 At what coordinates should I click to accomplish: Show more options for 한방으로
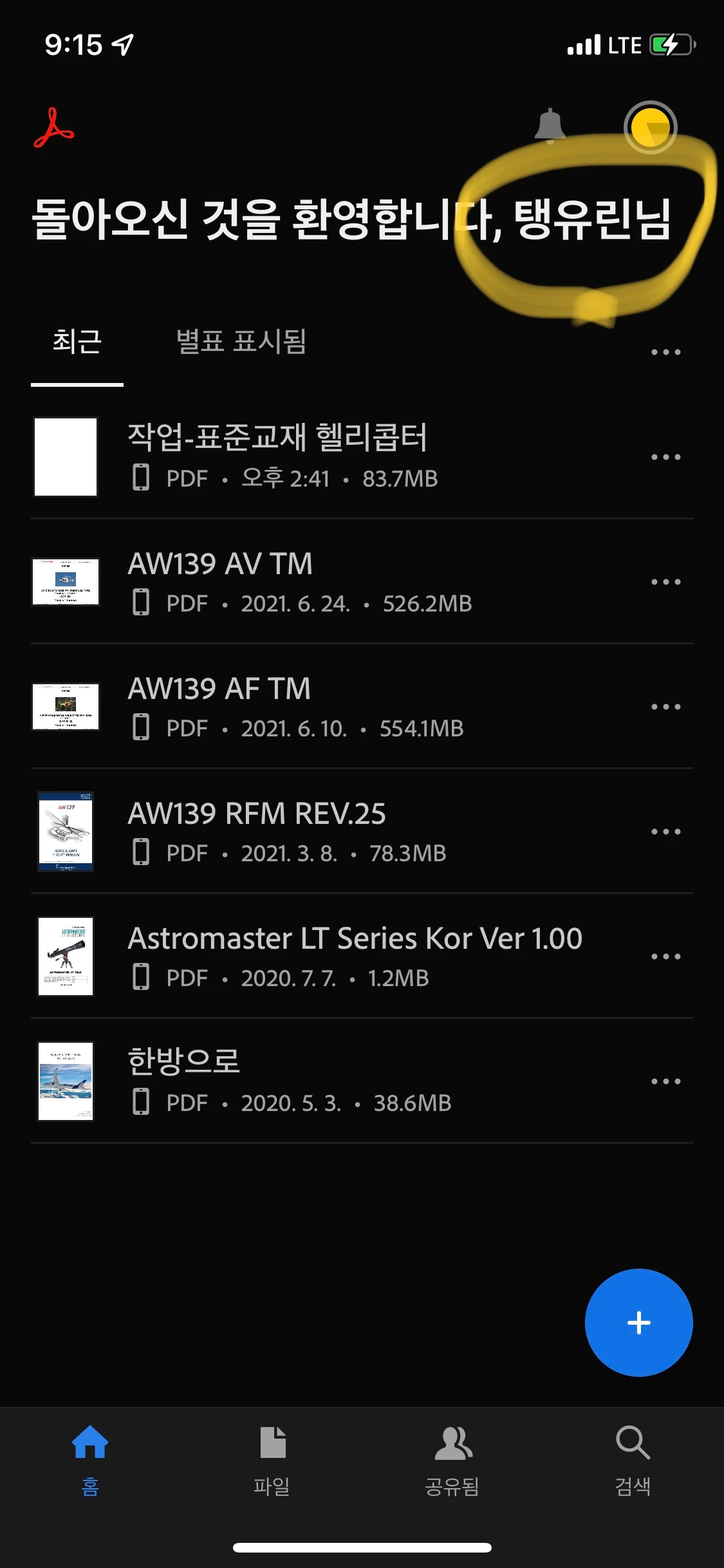point(665,1081)
